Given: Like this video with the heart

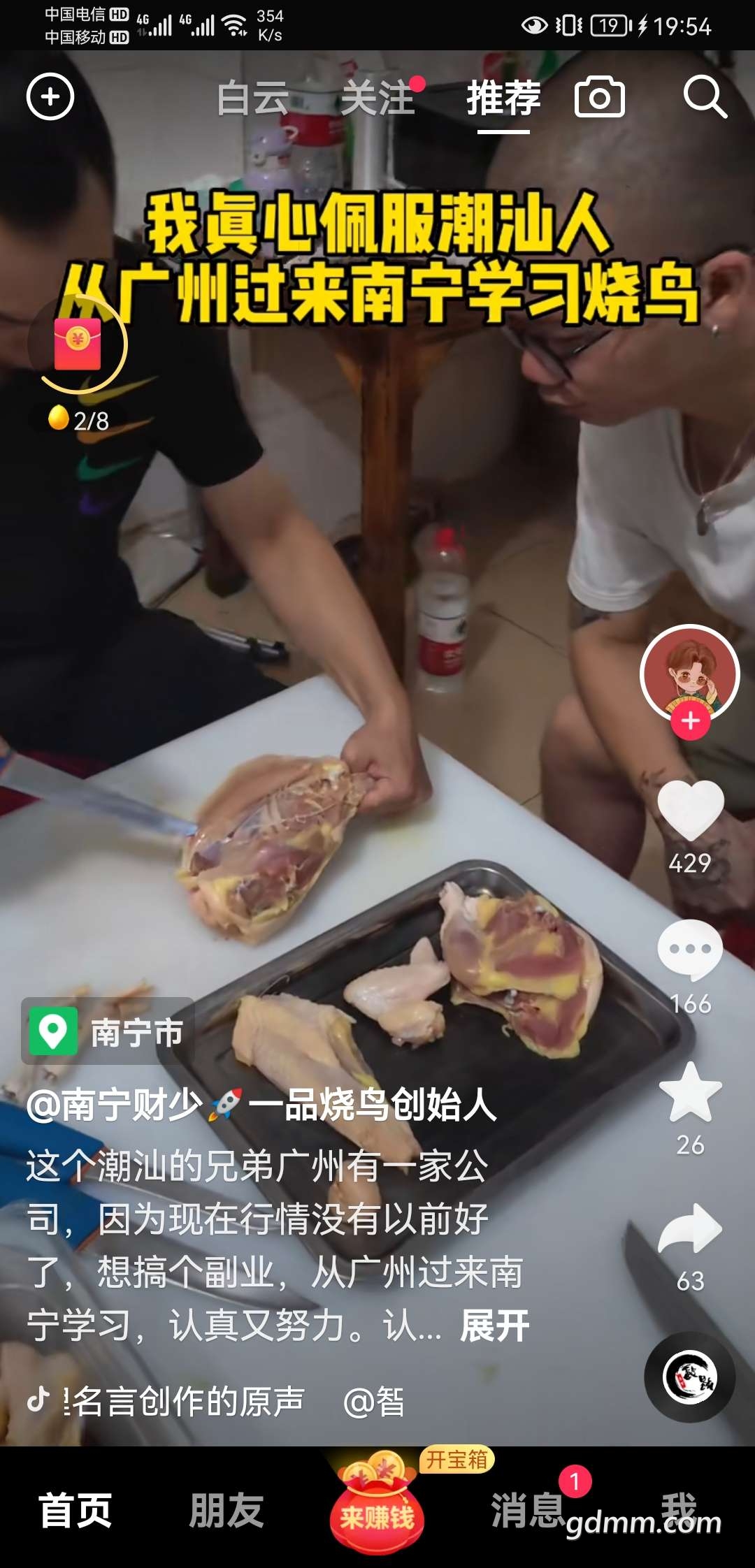Looking at the screenshot, I should [690, 811].
